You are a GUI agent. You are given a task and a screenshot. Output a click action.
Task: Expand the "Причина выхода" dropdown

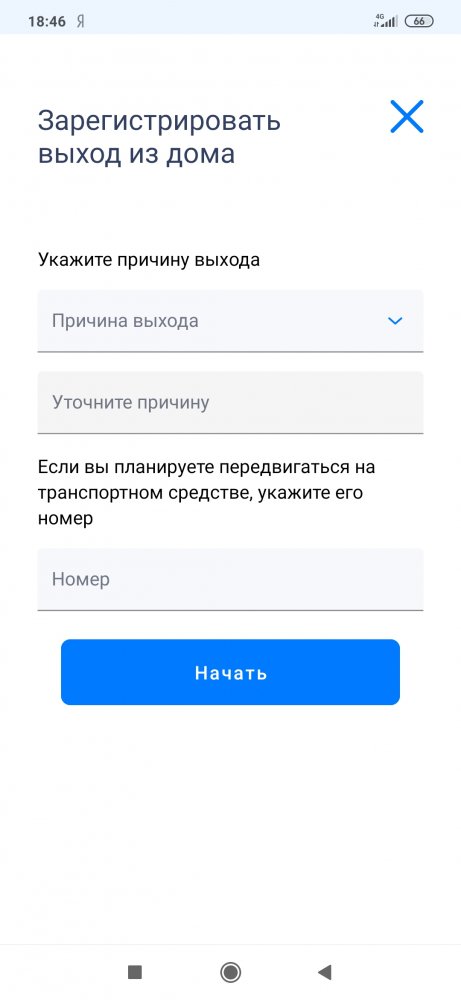click(x=230, y=321)
